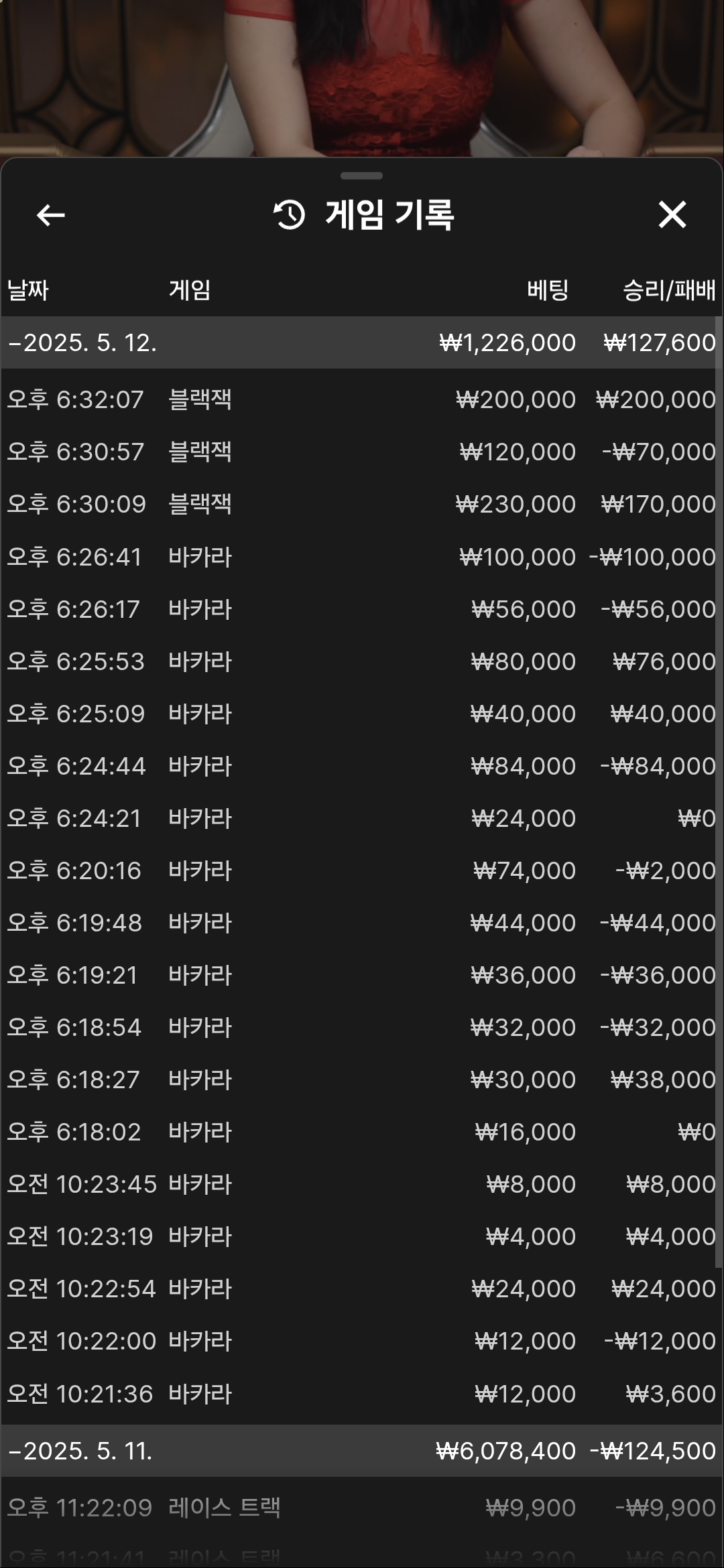
Task: Open the 오후 6:32:07 블랙잭 record
Action: point(361,399)
